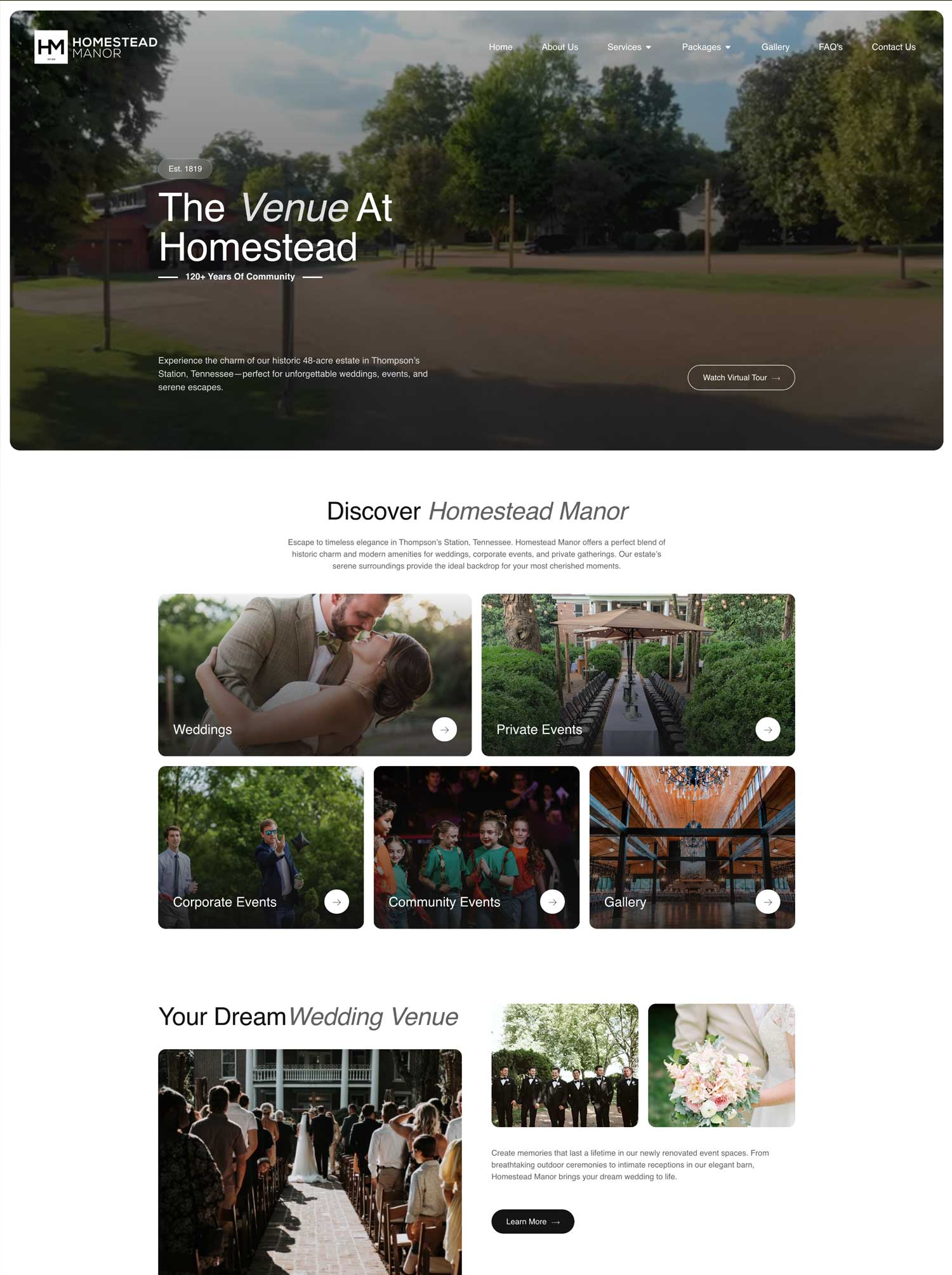
Task: Go to the Home nav link
Action: click(500, 47)
